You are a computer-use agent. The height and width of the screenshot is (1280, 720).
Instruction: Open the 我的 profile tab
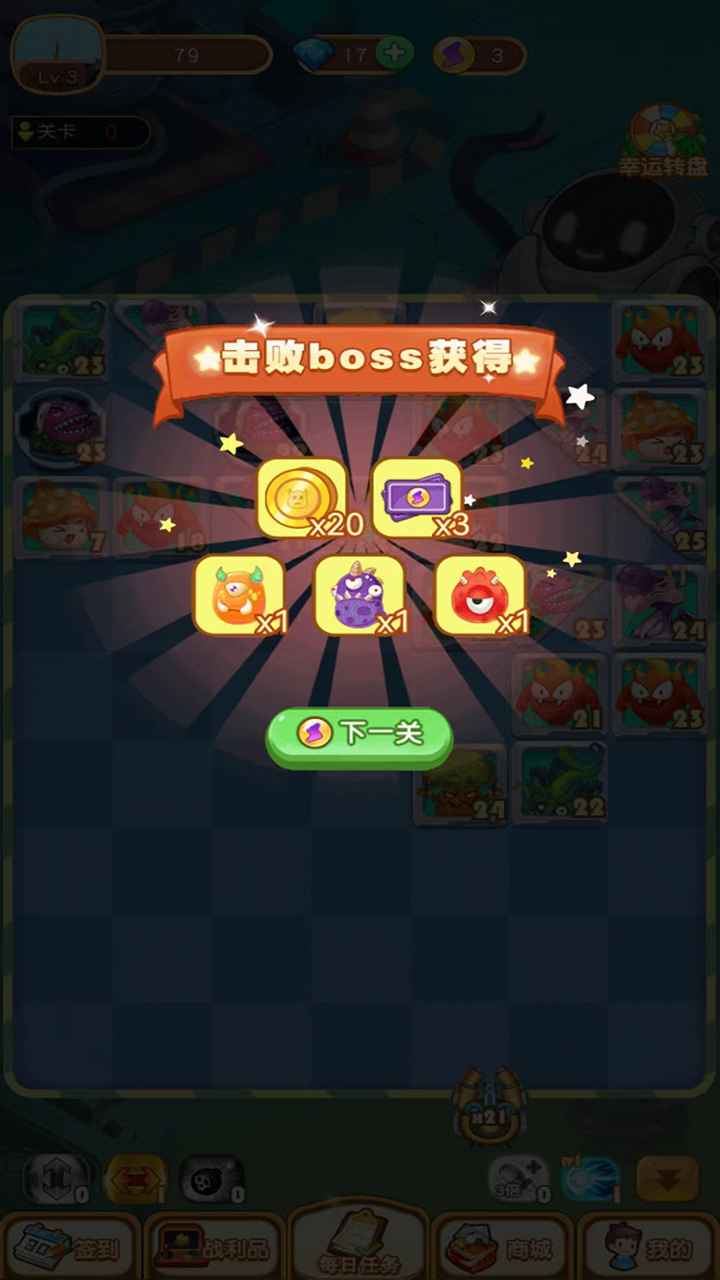click(648, 1246)
